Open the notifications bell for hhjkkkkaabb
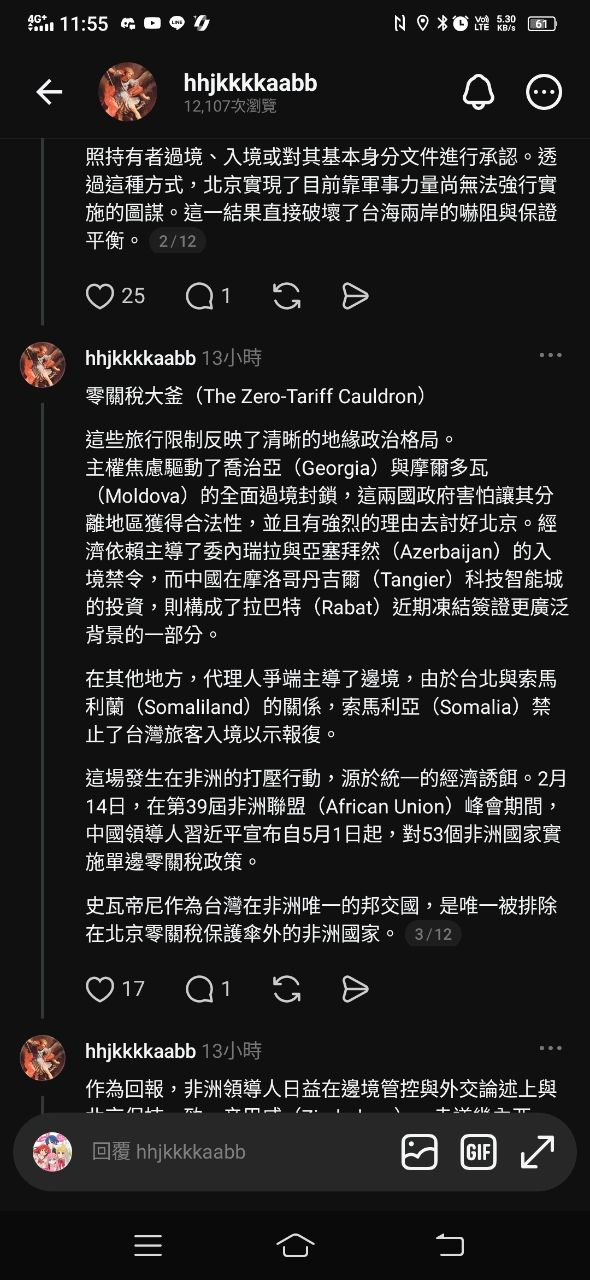 click(478, 93)
